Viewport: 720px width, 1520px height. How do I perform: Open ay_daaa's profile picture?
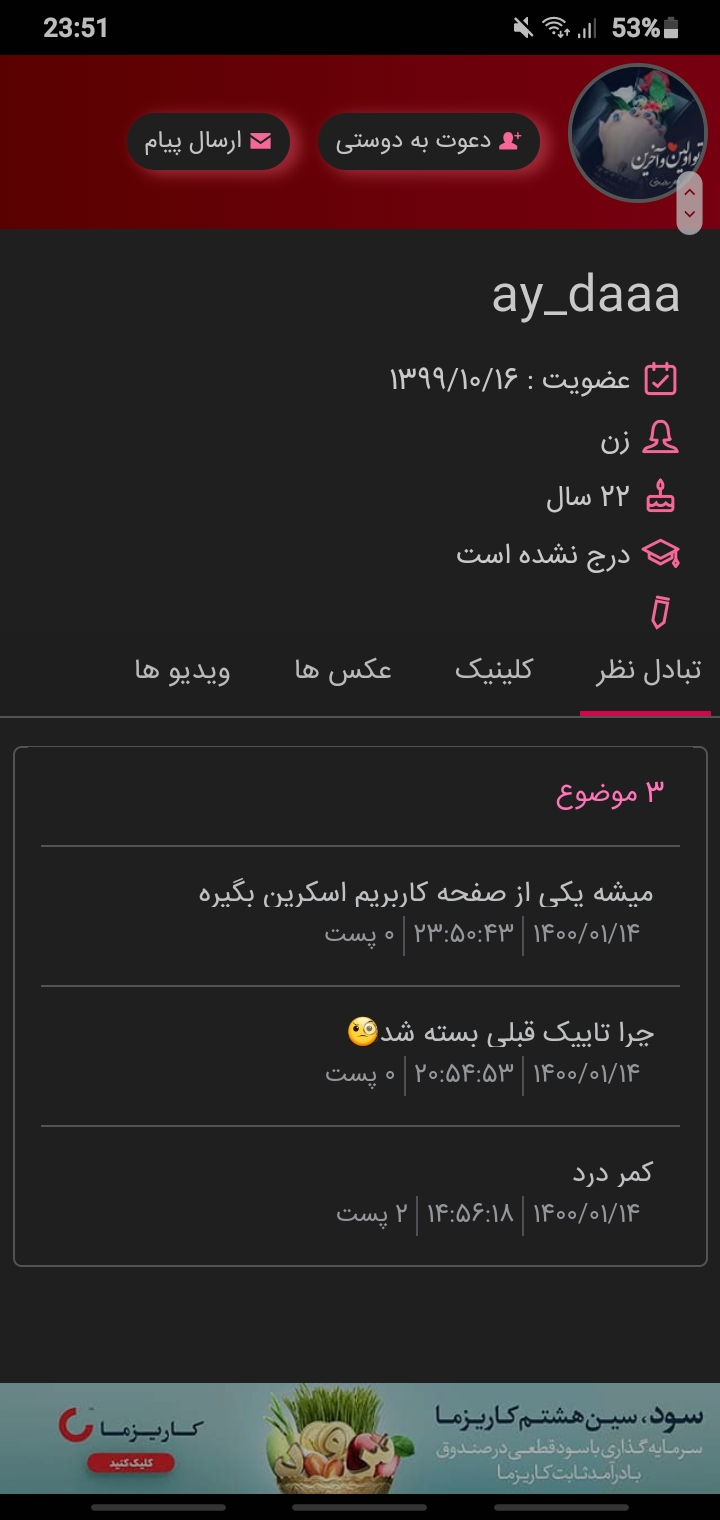[x=636, y=132]
